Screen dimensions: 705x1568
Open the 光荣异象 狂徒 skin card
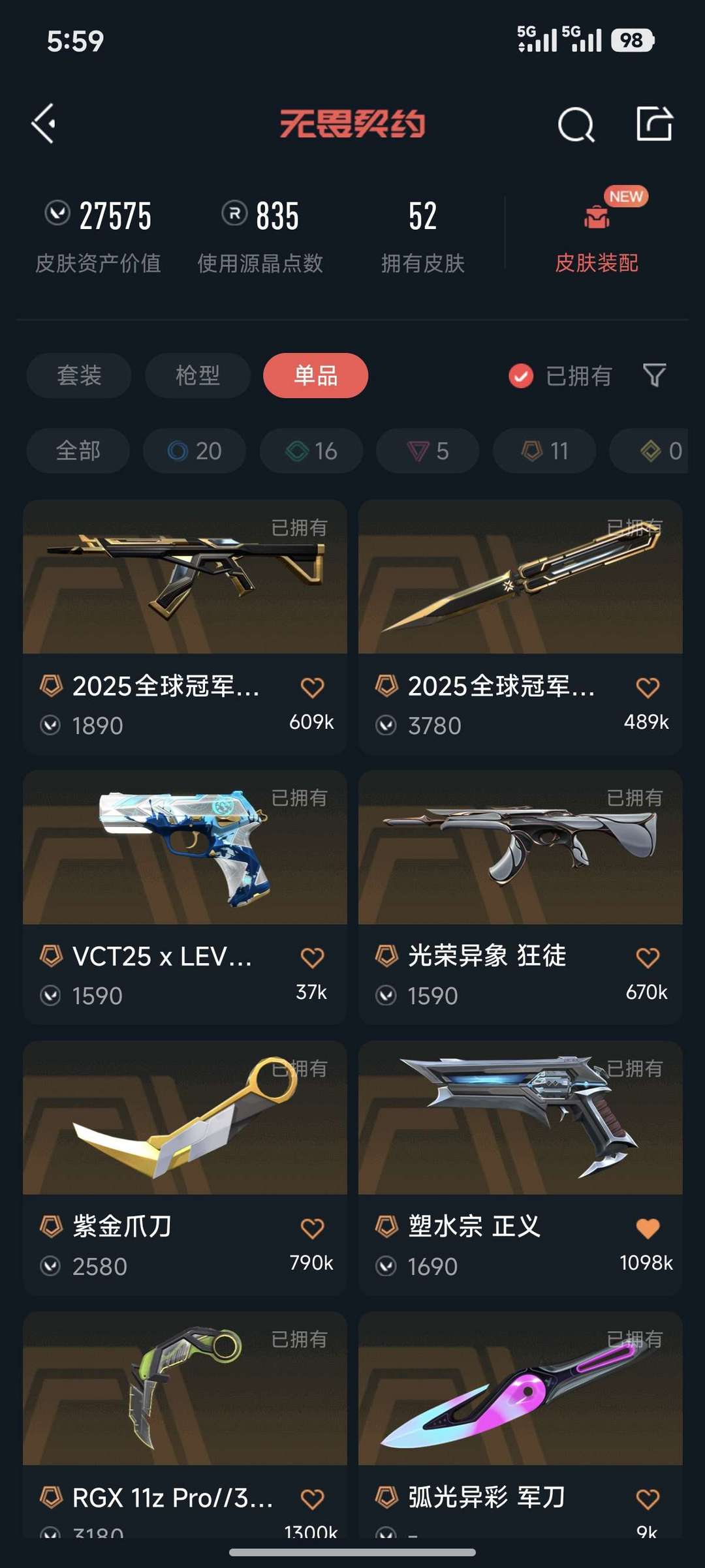pyautogui.click(x=520, y=897)
